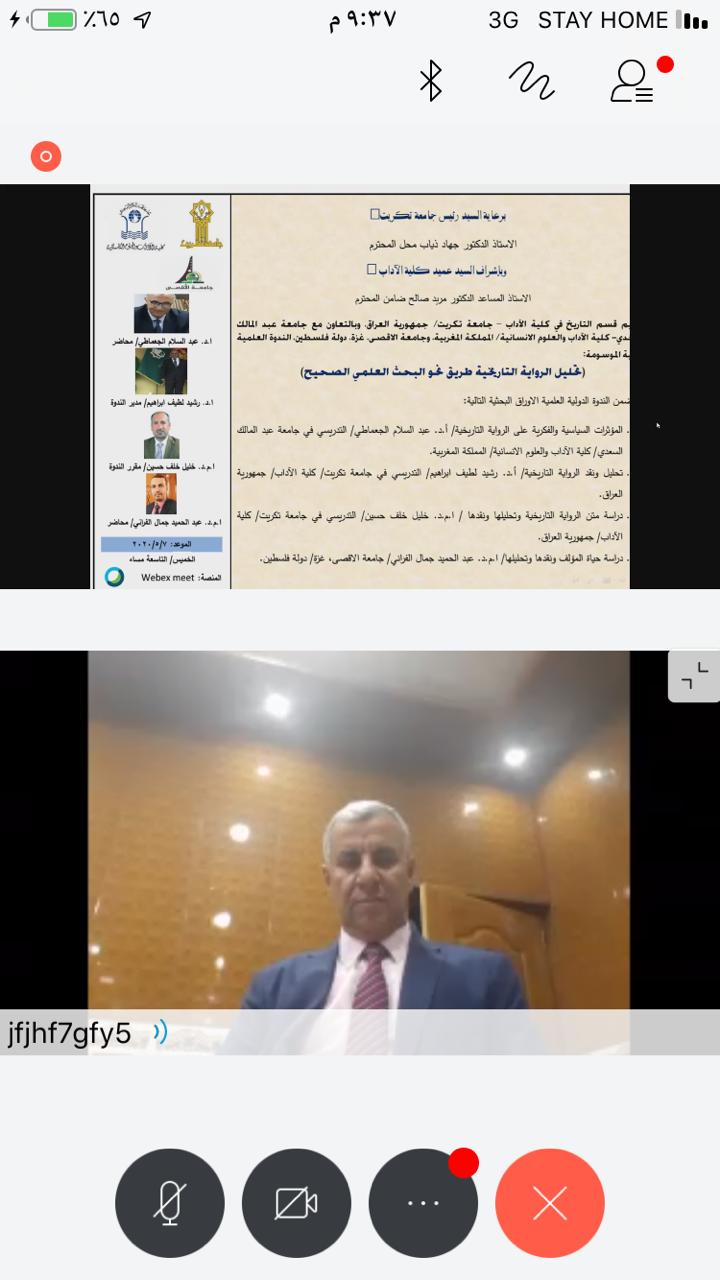The height and width of the screenshot is (1280, 720).
Task: Leave the meeting with red X
Action: 550,1203
